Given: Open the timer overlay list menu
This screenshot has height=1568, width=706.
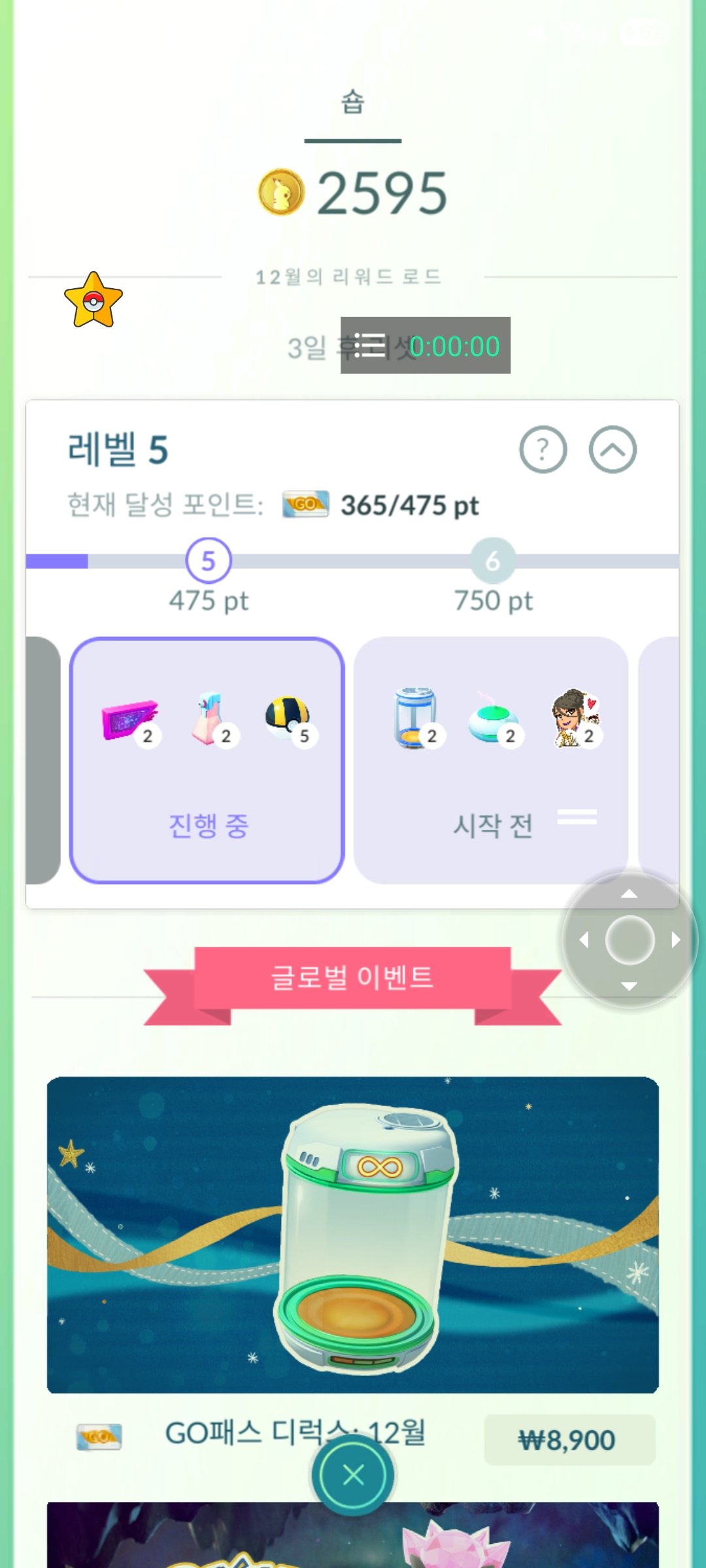Looking at the screenshot, I should 371,346.
